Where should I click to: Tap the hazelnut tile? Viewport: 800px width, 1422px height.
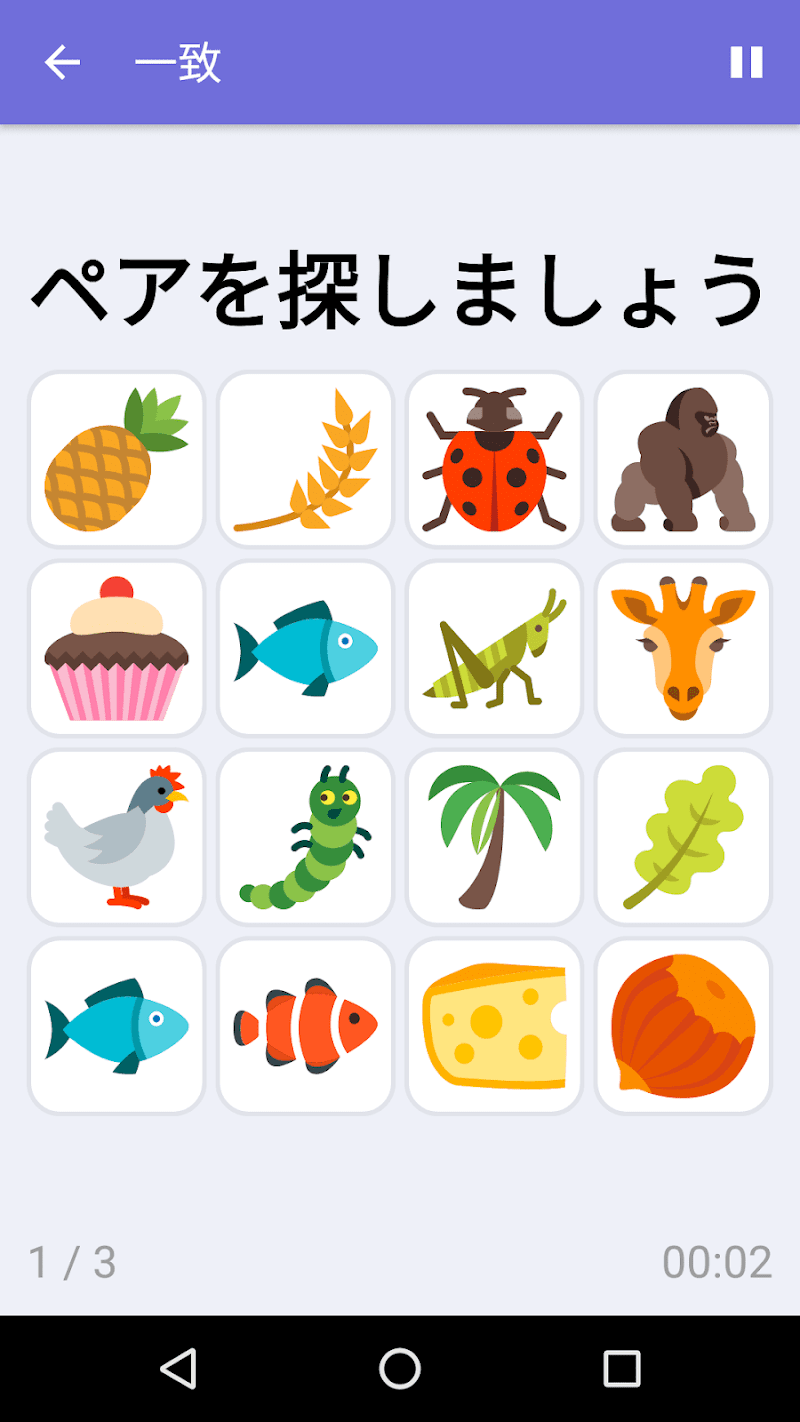[x=683, y=1026]
